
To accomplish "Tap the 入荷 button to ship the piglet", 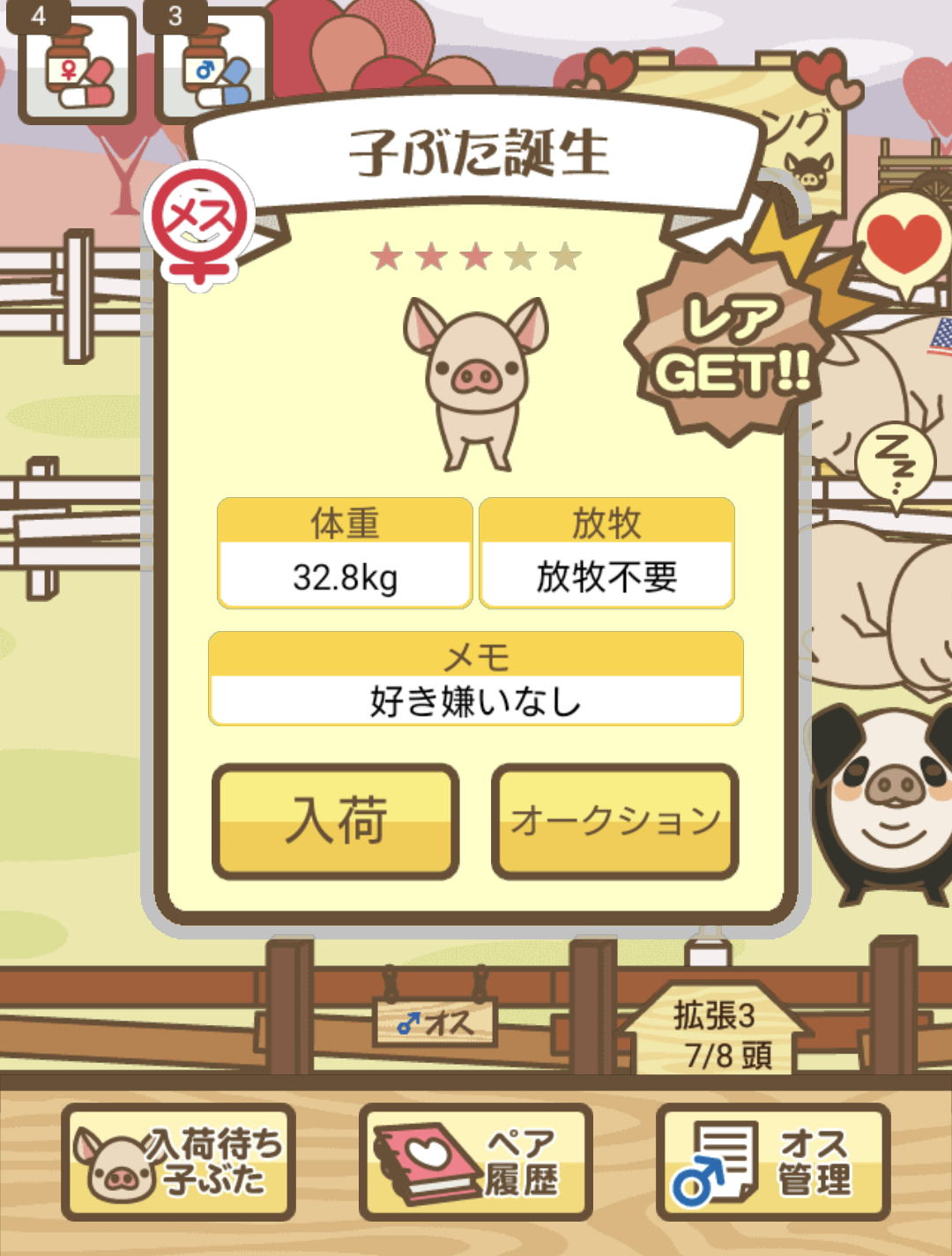I will point(335,821).
